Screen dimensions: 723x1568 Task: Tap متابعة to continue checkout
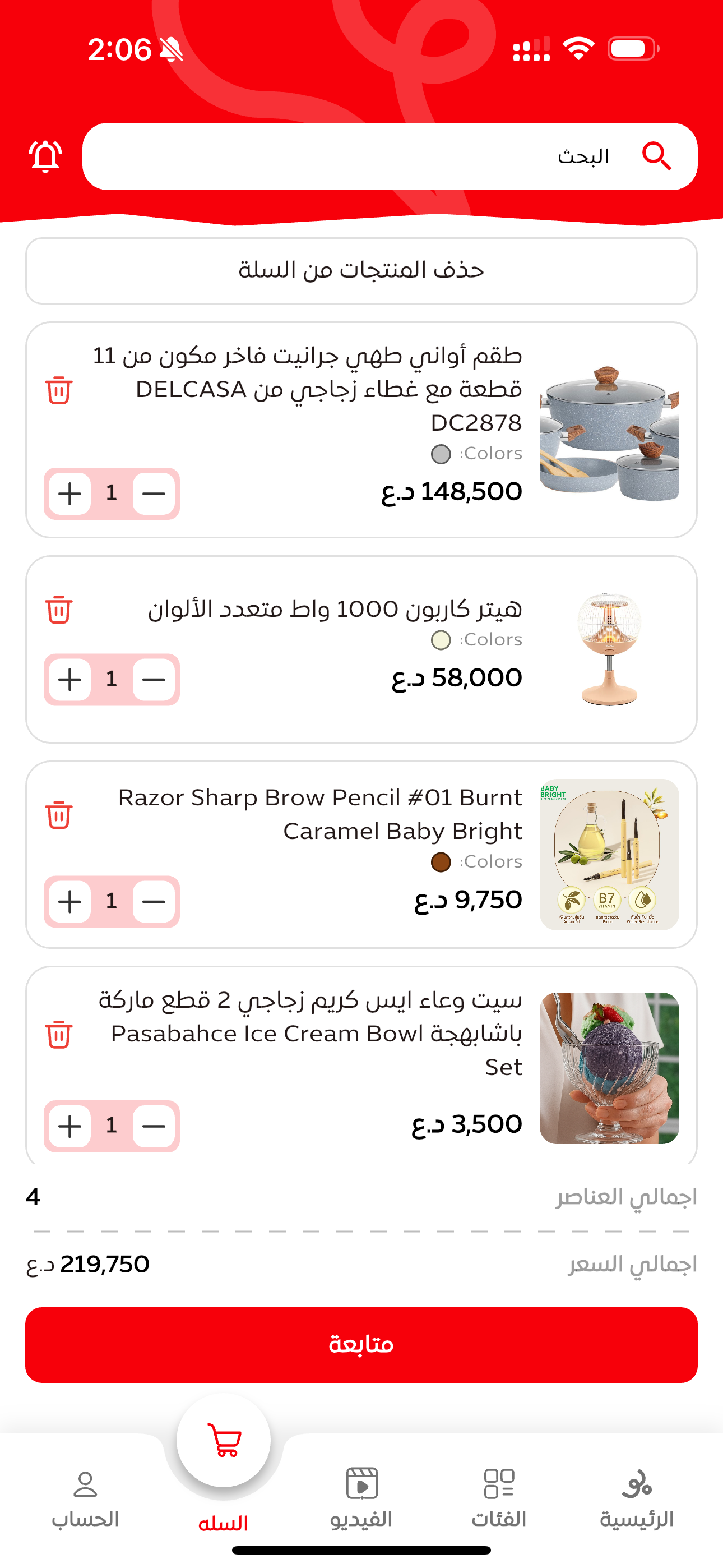pos(361,1345)
